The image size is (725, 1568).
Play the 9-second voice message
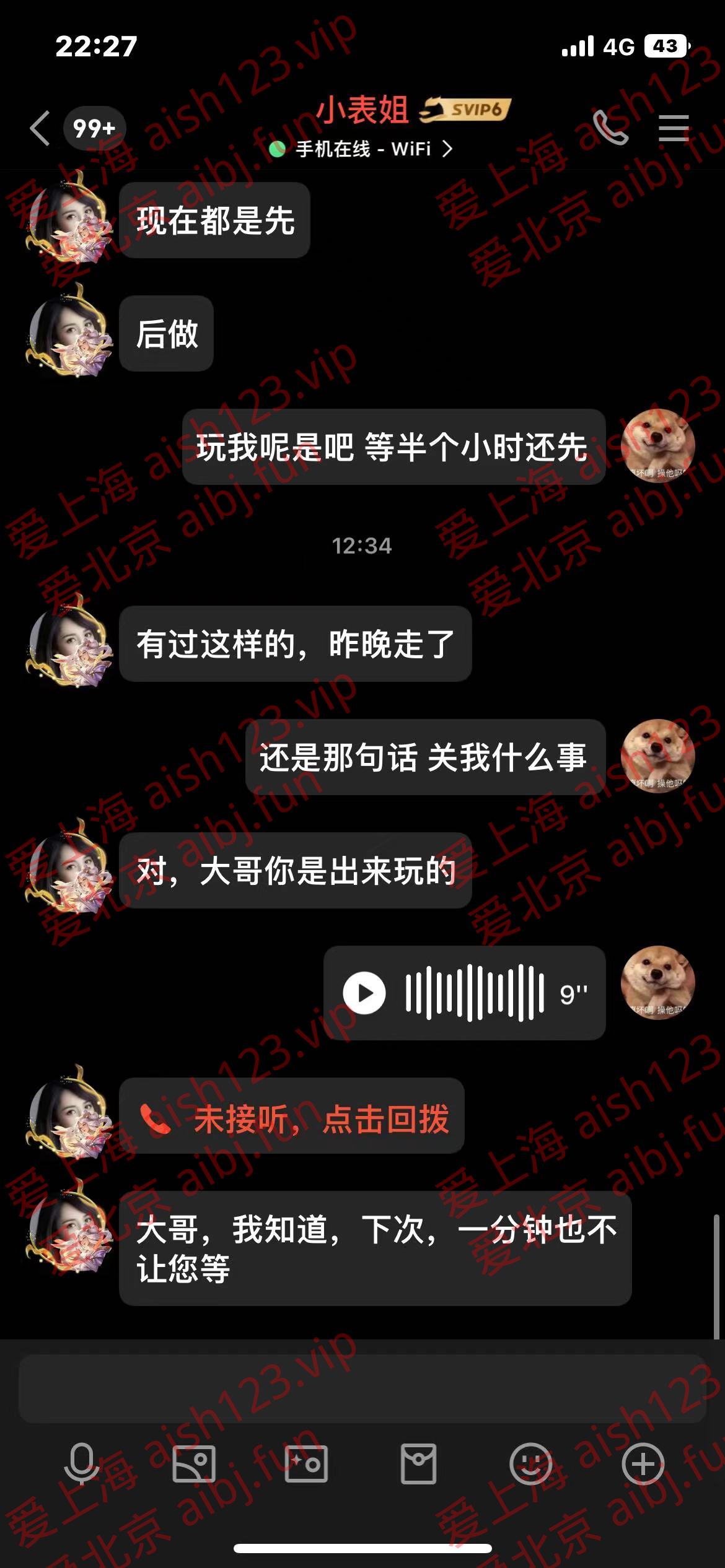(364, 993)
